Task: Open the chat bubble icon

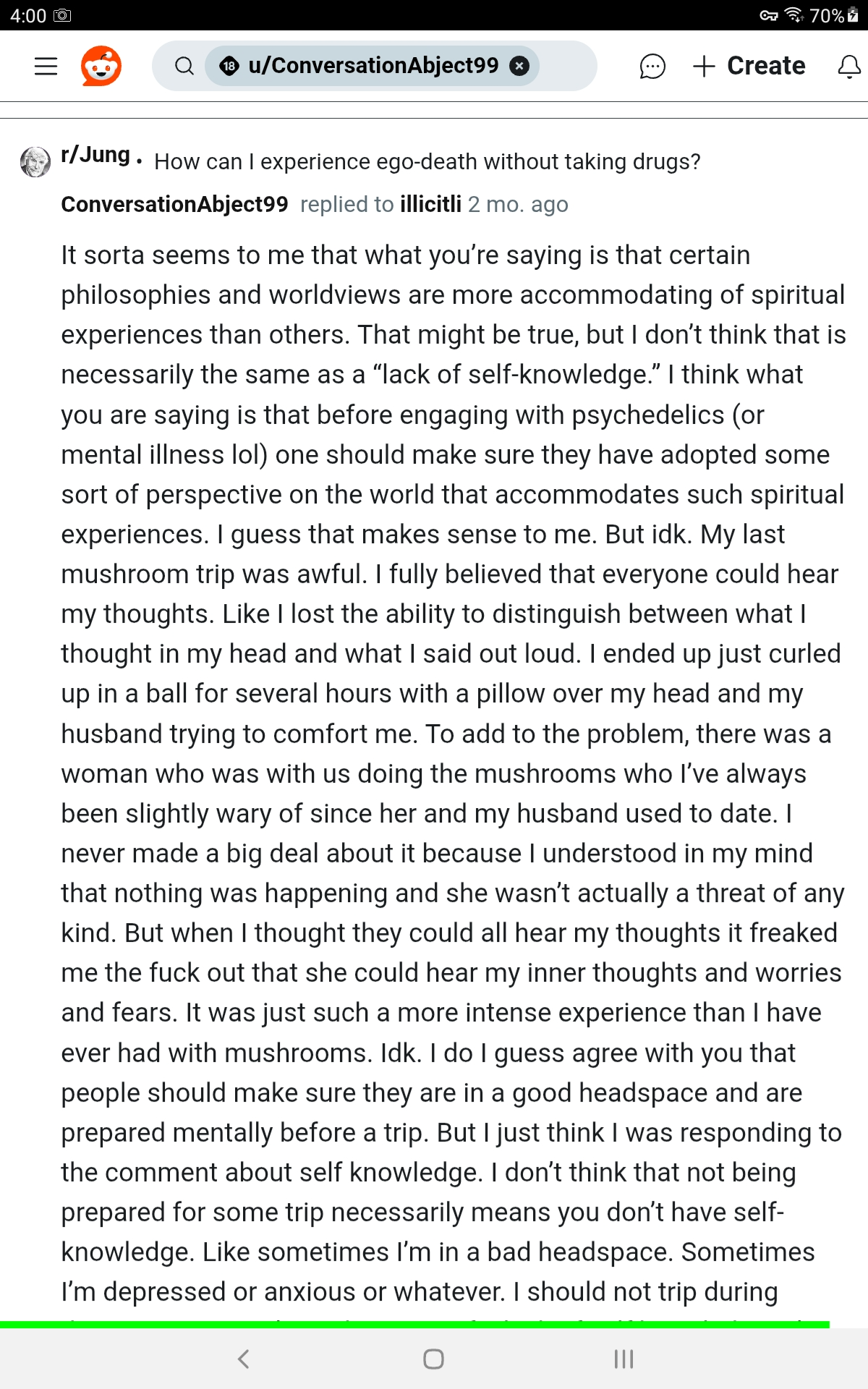Action: coord(652,66)
